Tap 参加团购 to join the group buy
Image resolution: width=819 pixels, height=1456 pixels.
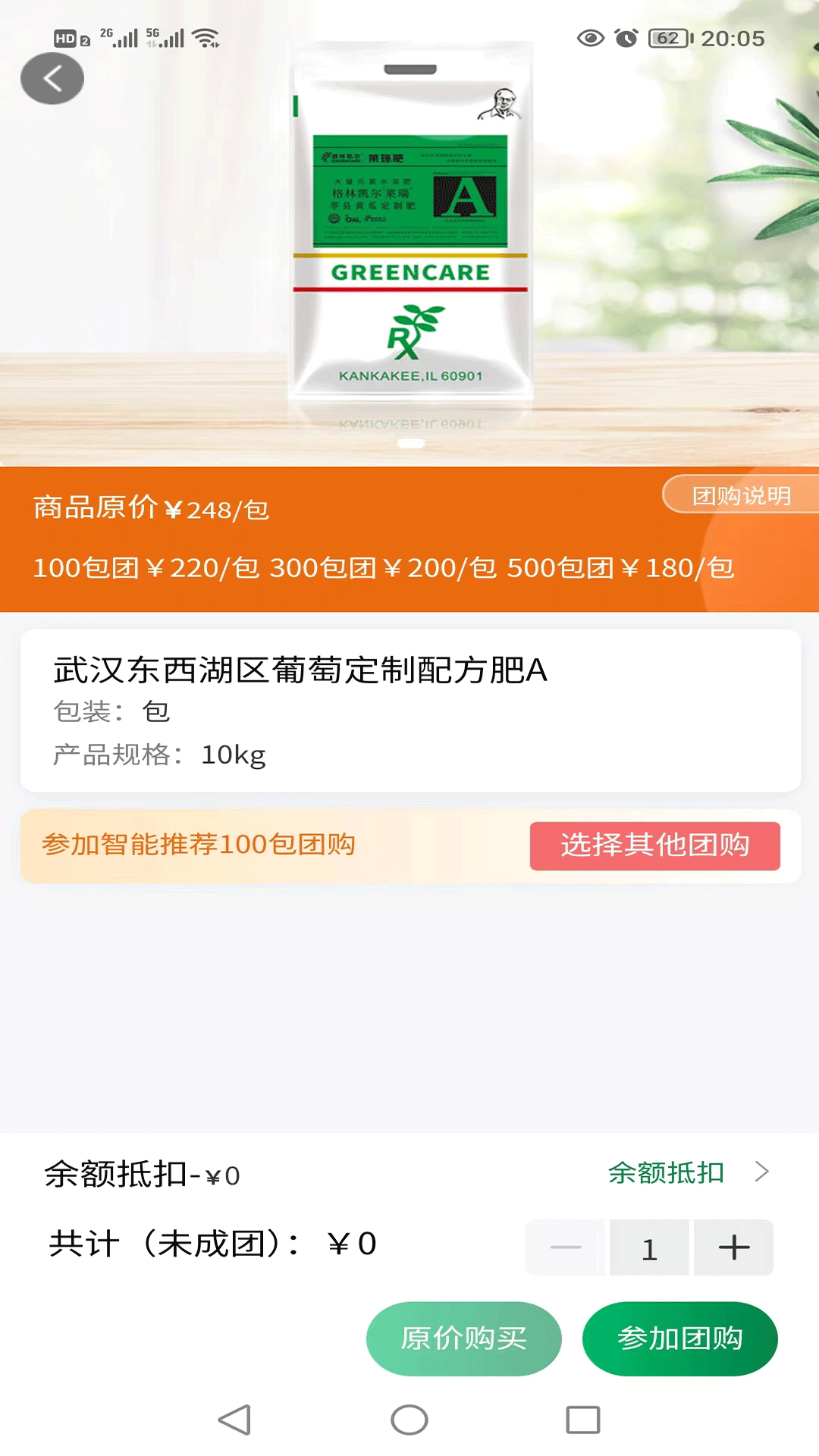(x=679, y=1339)
